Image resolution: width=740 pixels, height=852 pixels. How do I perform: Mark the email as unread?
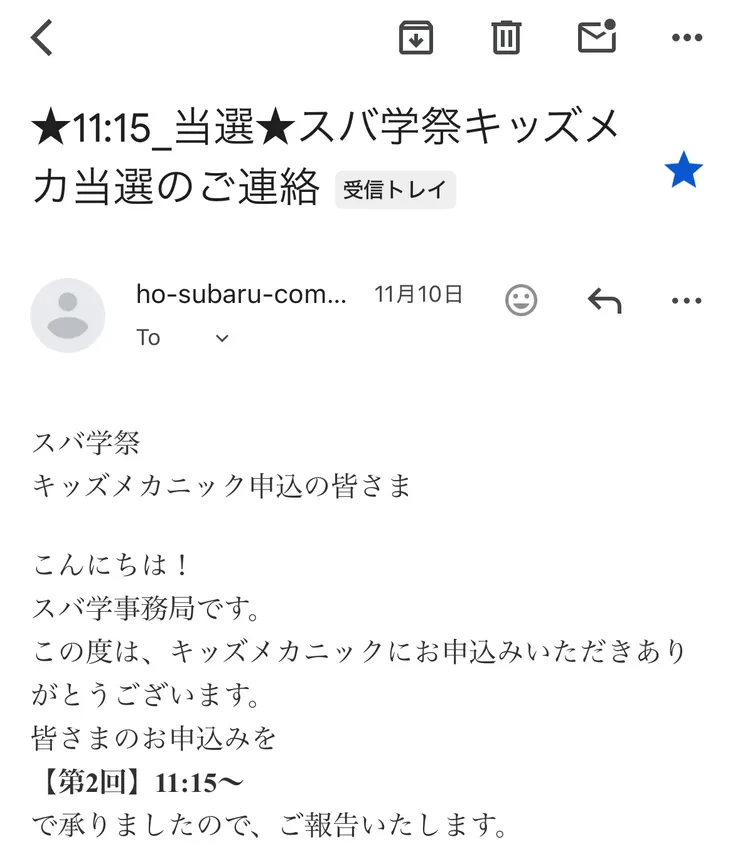tap(595, 38)
